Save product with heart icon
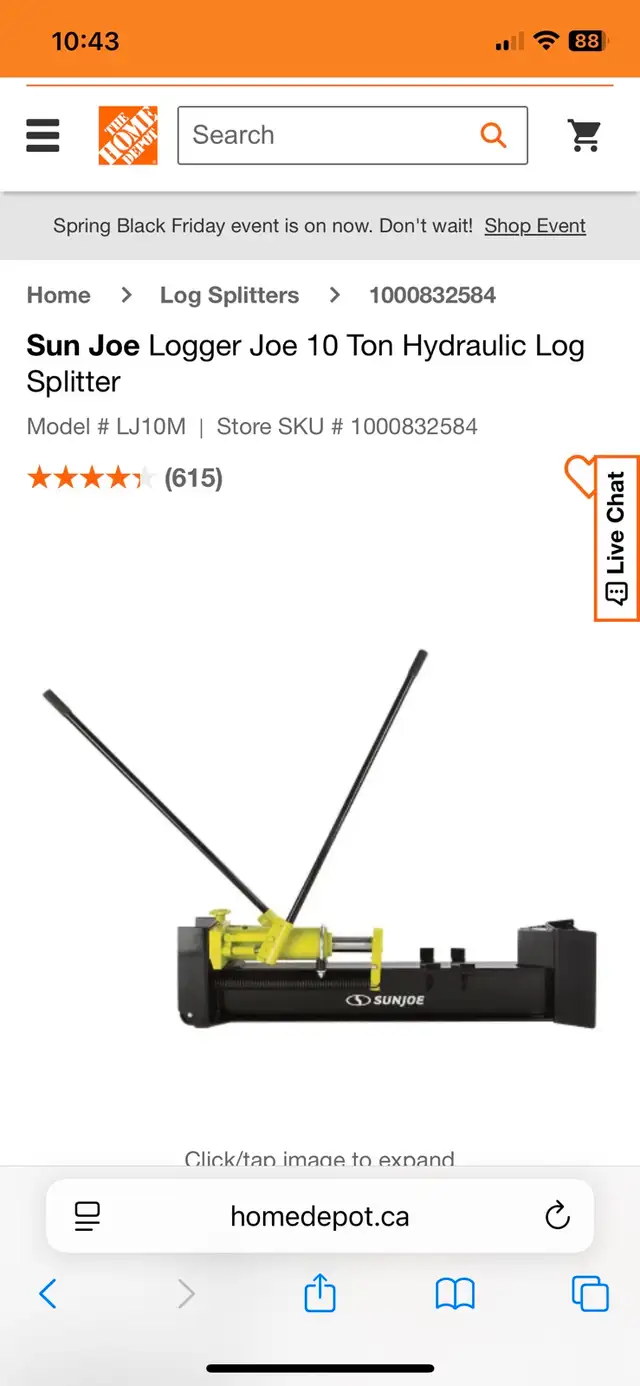This screenshot has height=1386, width=640. (x=579, y=476)
